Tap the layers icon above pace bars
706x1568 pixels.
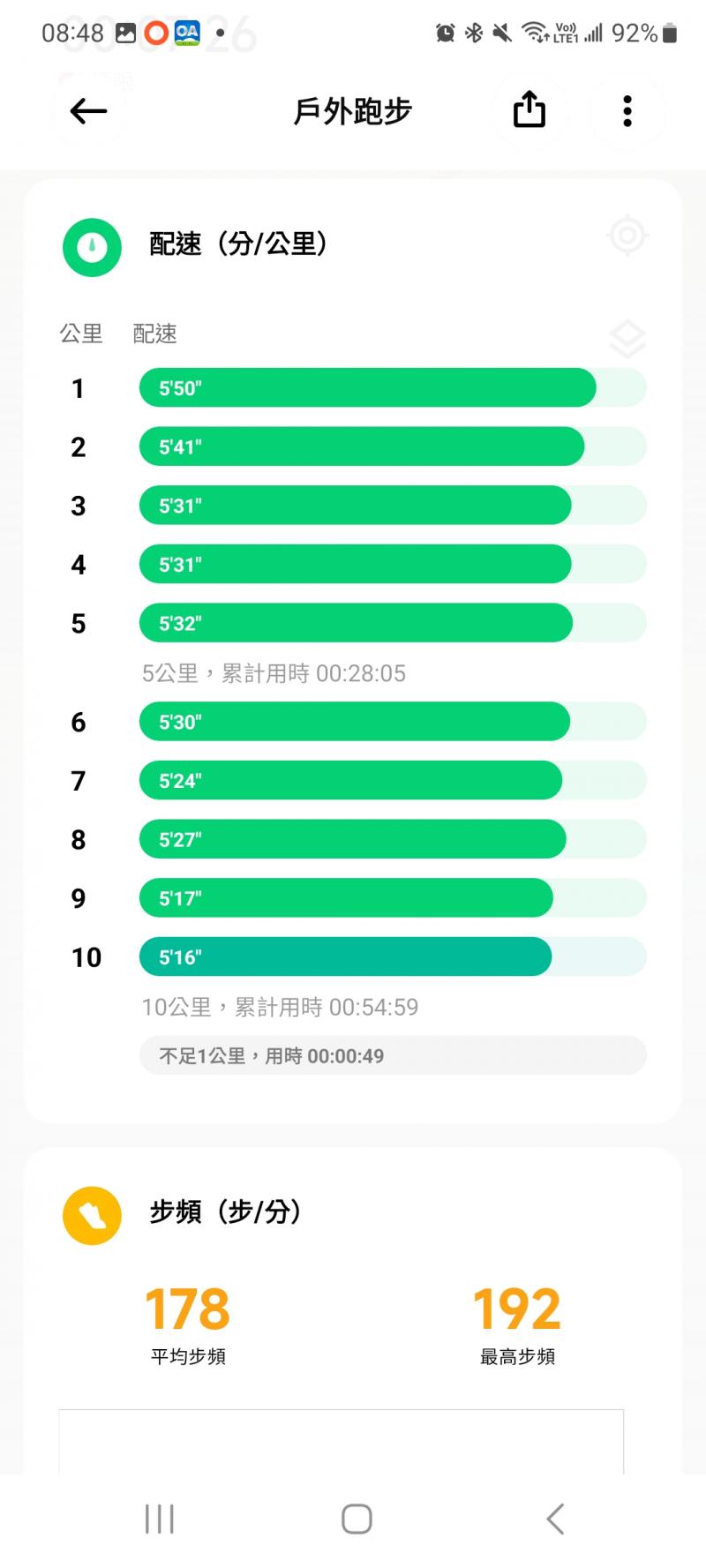[627, 339]
